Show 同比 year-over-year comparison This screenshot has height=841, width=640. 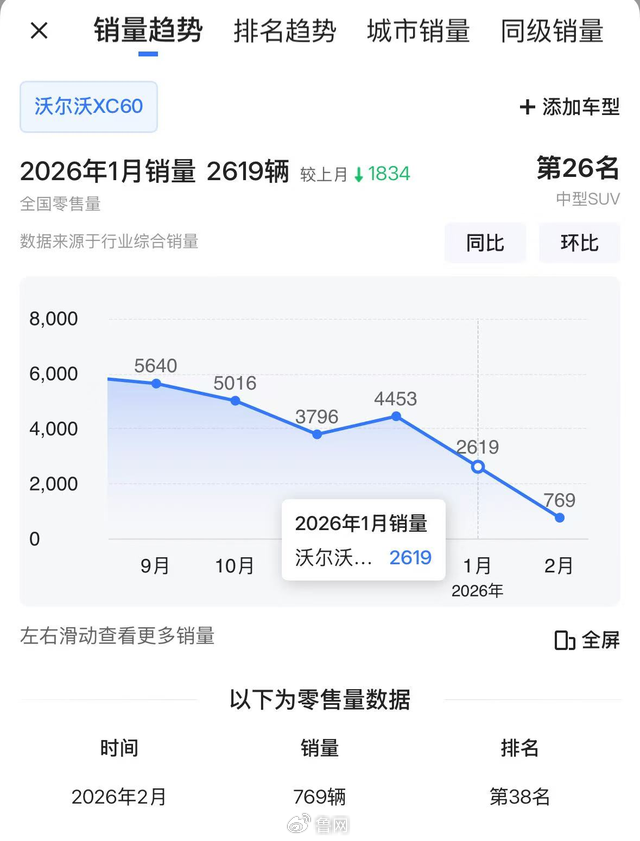coord(485,243)
